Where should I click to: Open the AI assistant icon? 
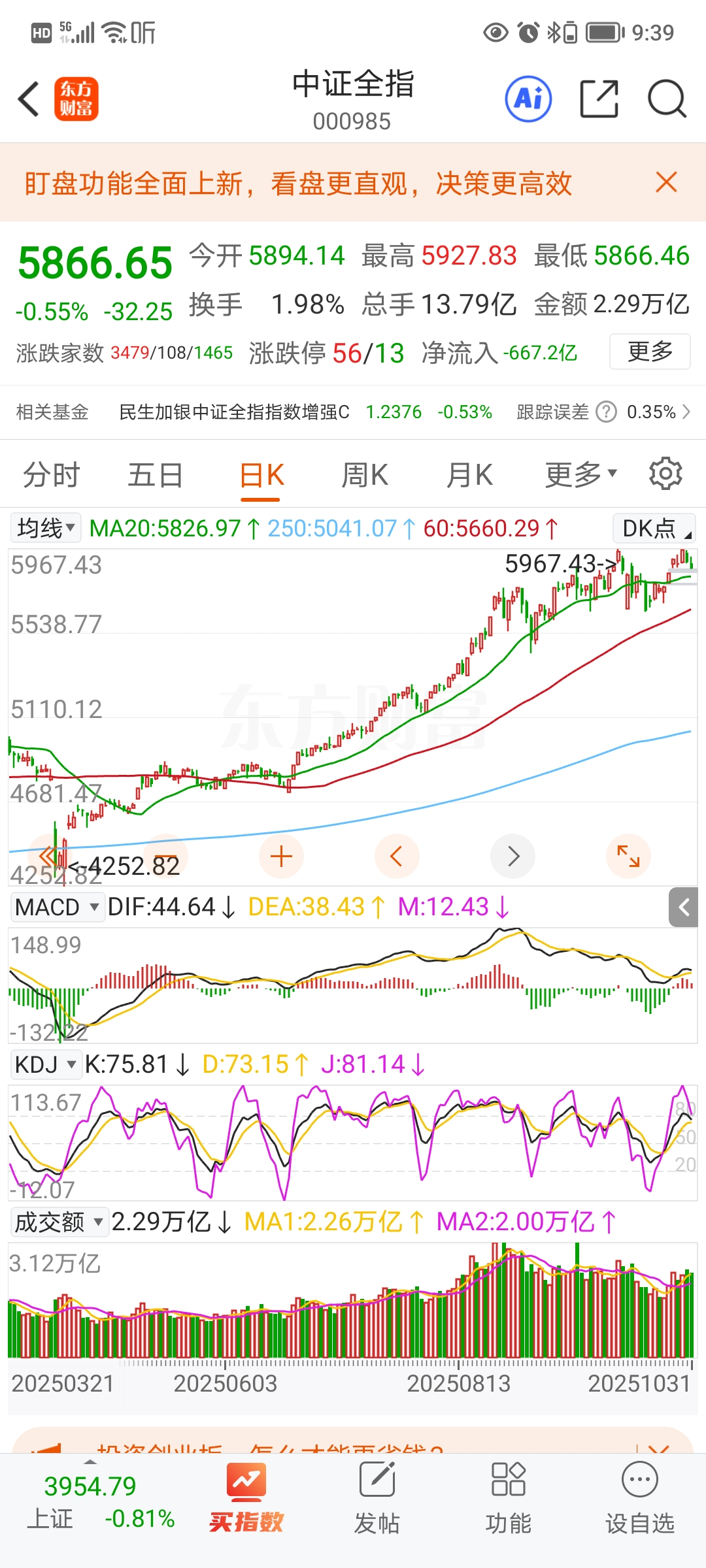click(x=528, y=99)
